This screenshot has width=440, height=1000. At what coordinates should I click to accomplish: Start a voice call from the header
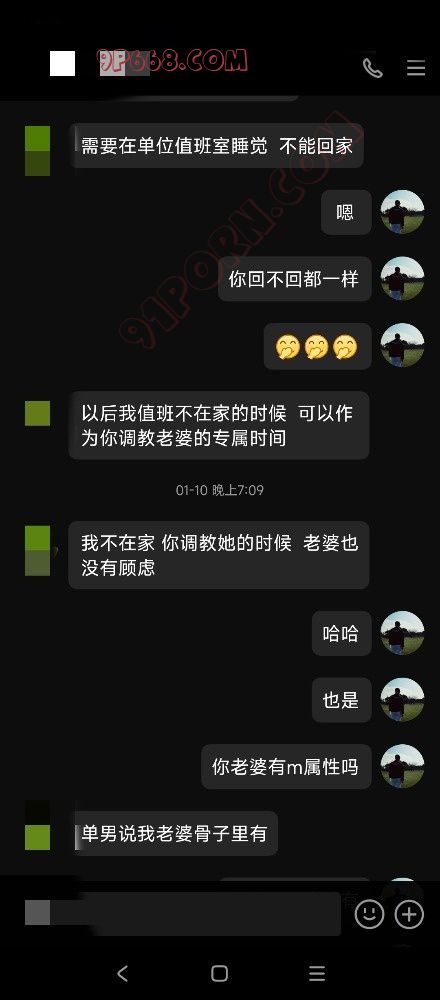372,68
